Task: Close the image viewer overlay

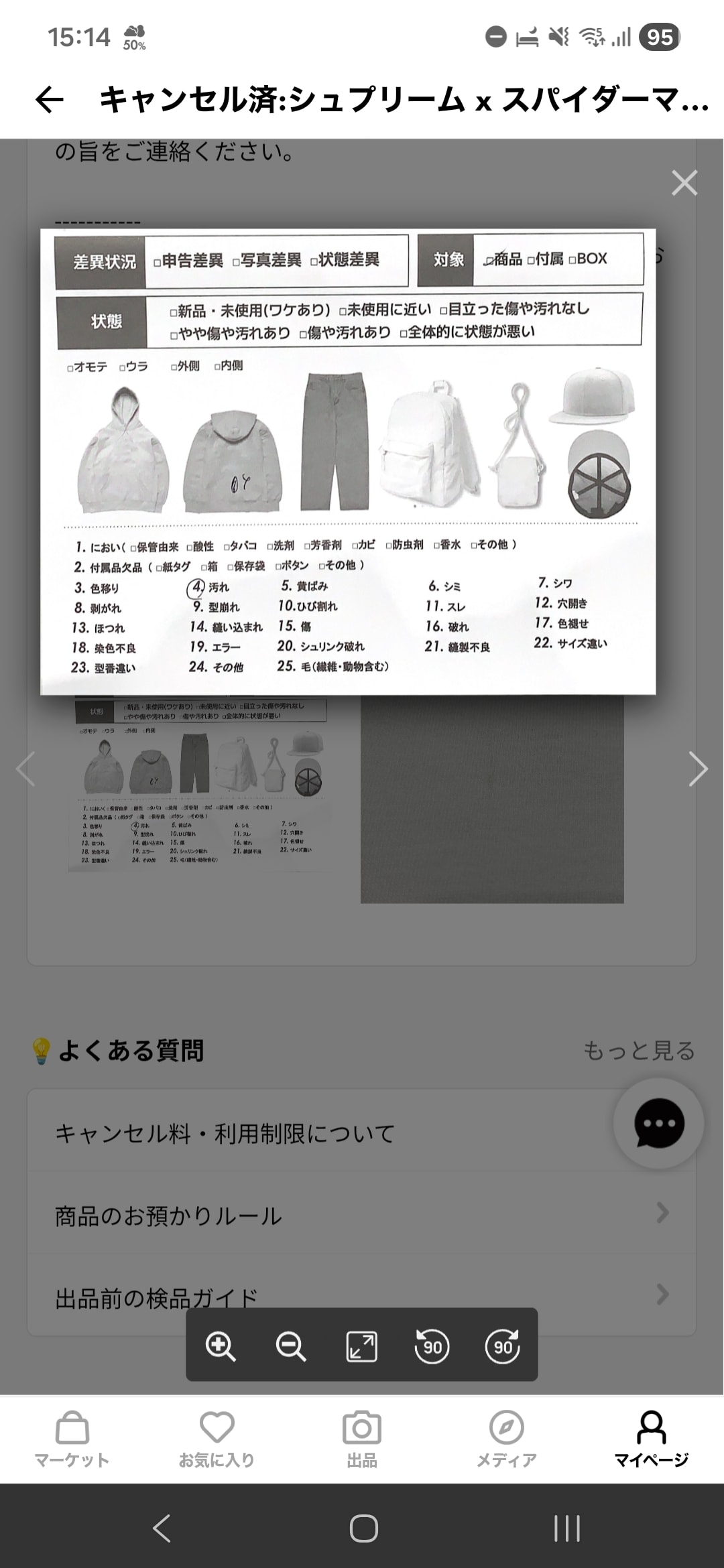Action: pos(684,182)
